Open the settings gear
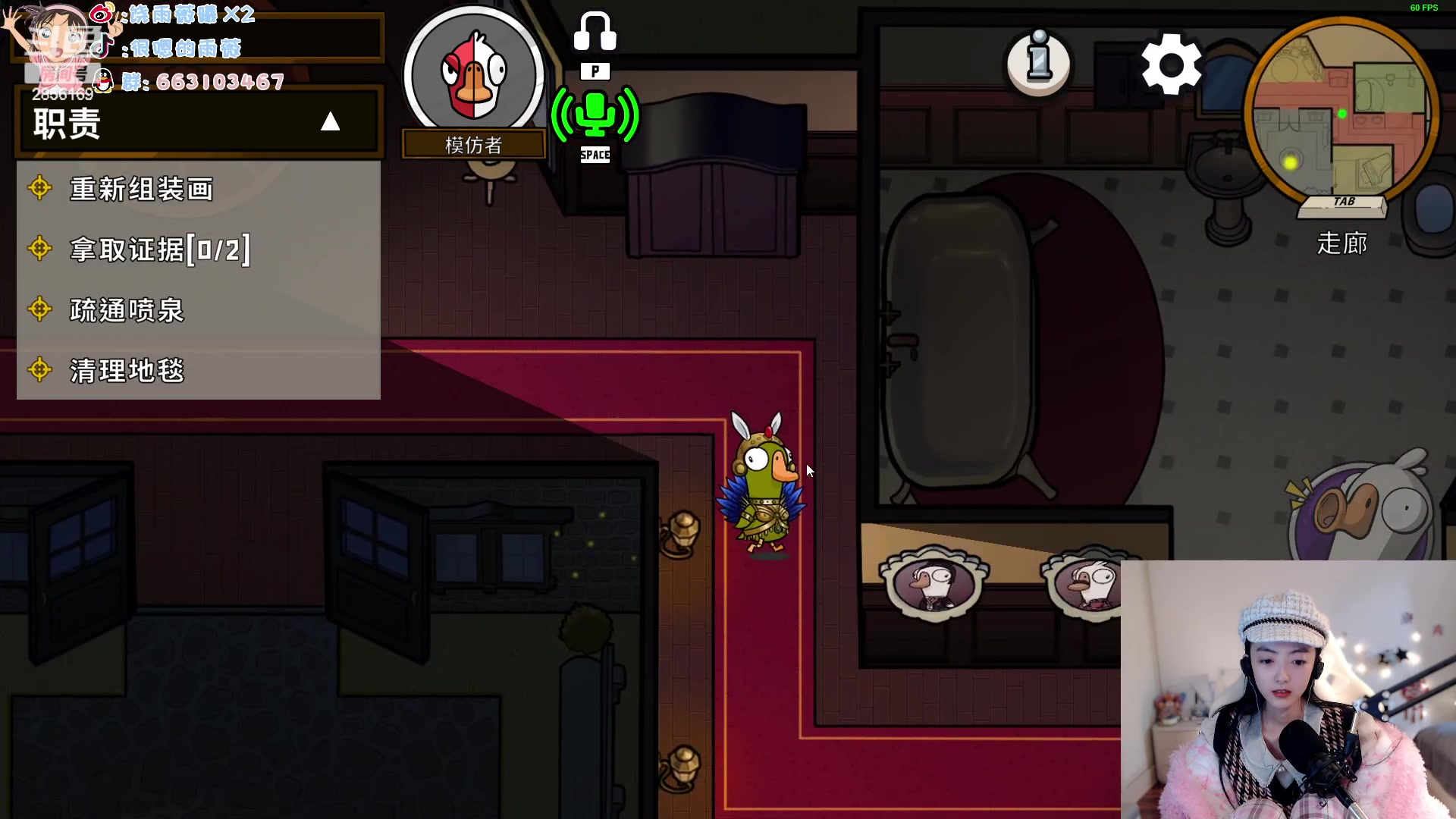 [x=1171, y=64]
